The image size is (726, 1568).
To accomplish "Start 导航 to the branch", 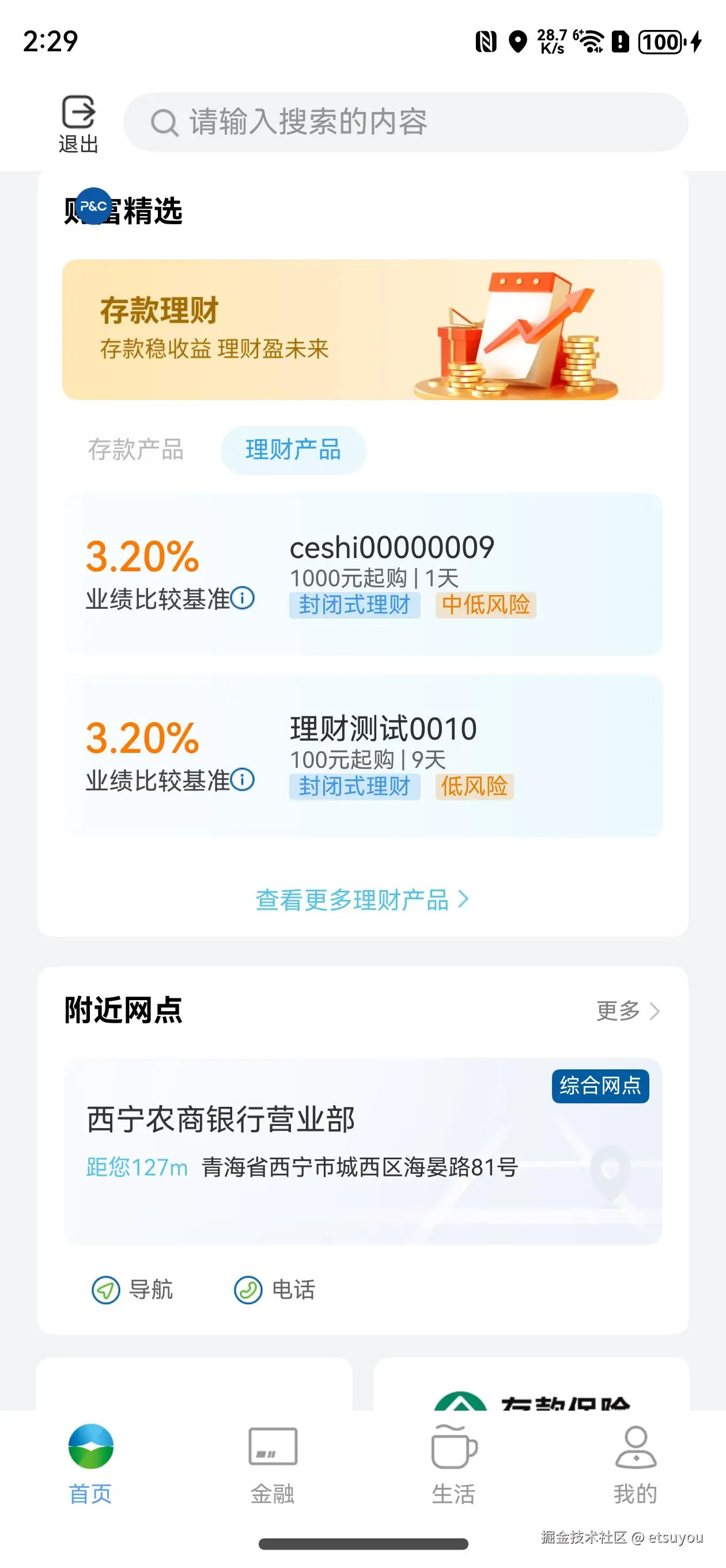I will click(133, 1289).
